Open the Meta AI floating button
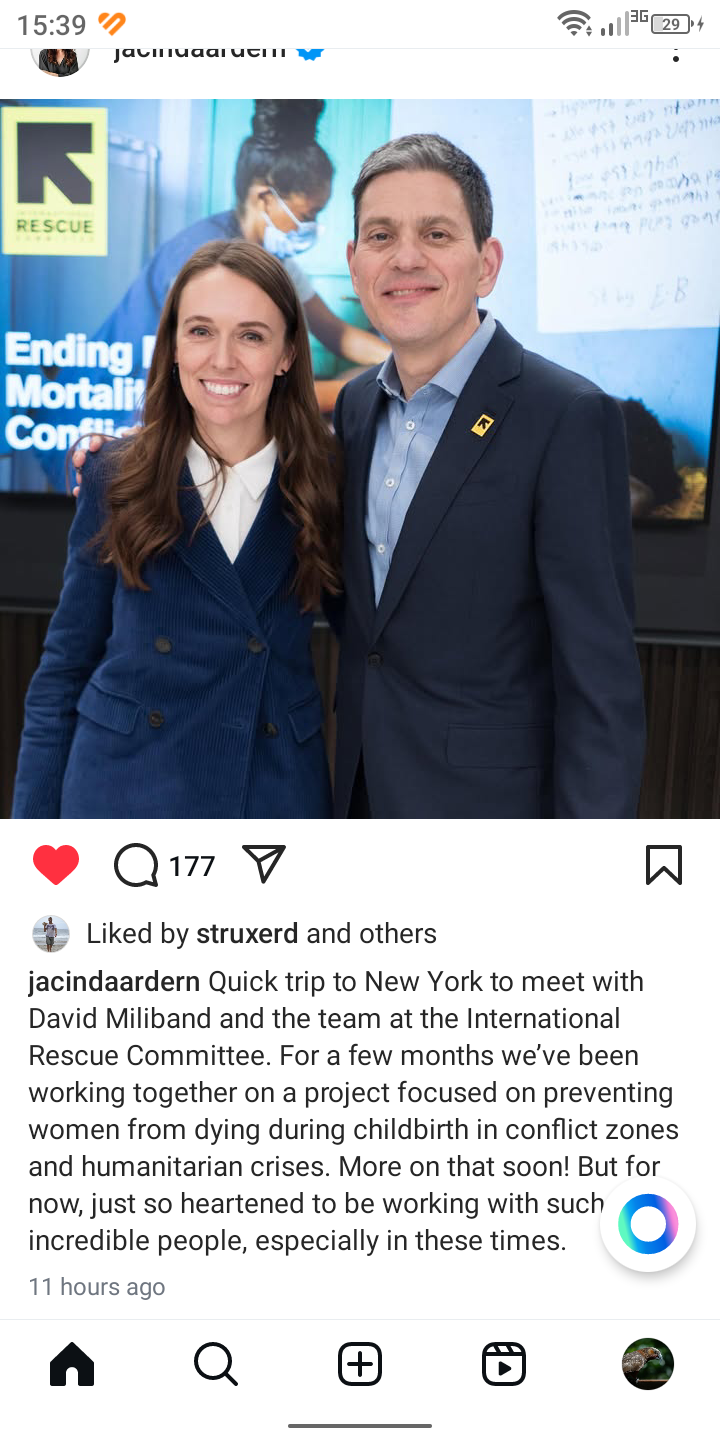Screen dimensions: 720x1440 click(x=648, y=1224)
